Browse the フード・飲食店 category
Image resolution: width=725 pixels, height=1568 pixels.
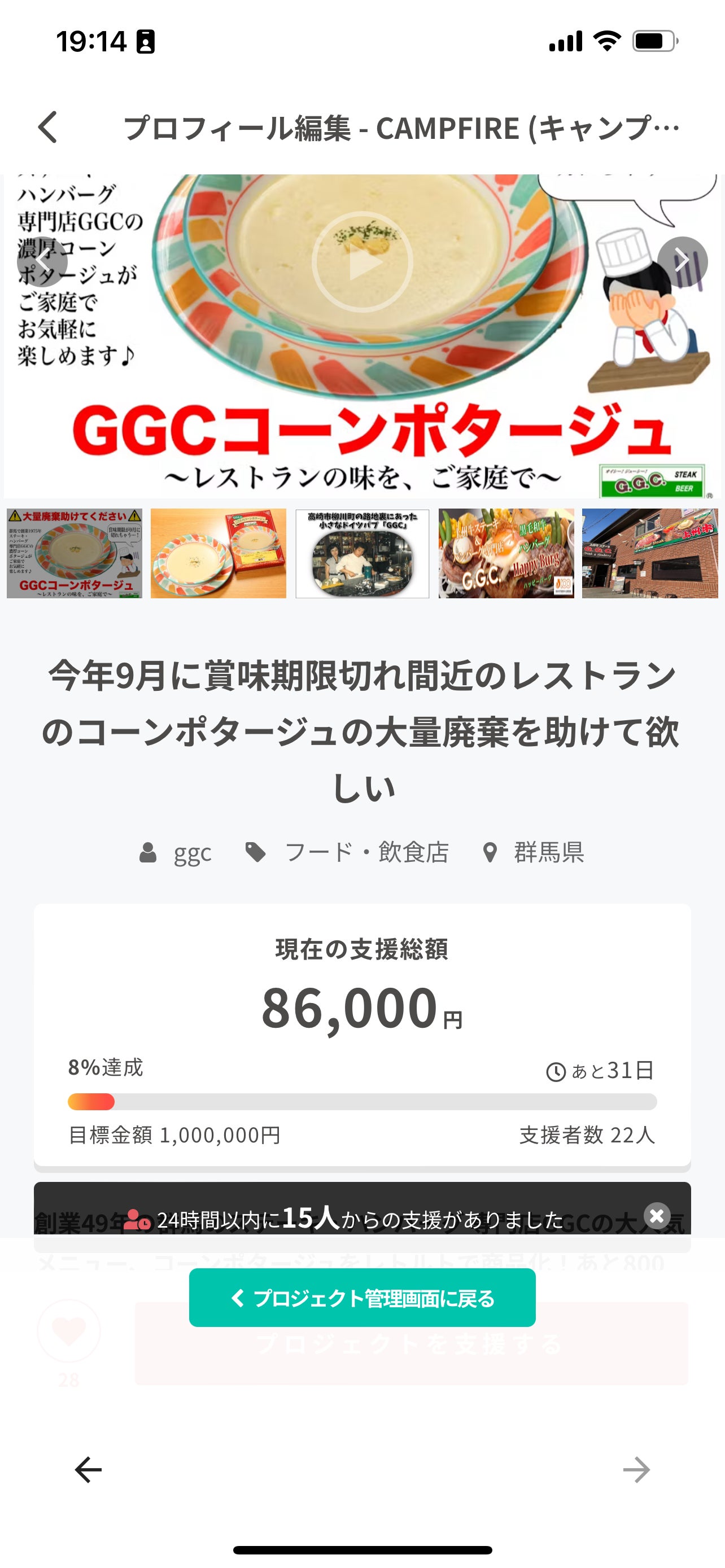[366, 852]
